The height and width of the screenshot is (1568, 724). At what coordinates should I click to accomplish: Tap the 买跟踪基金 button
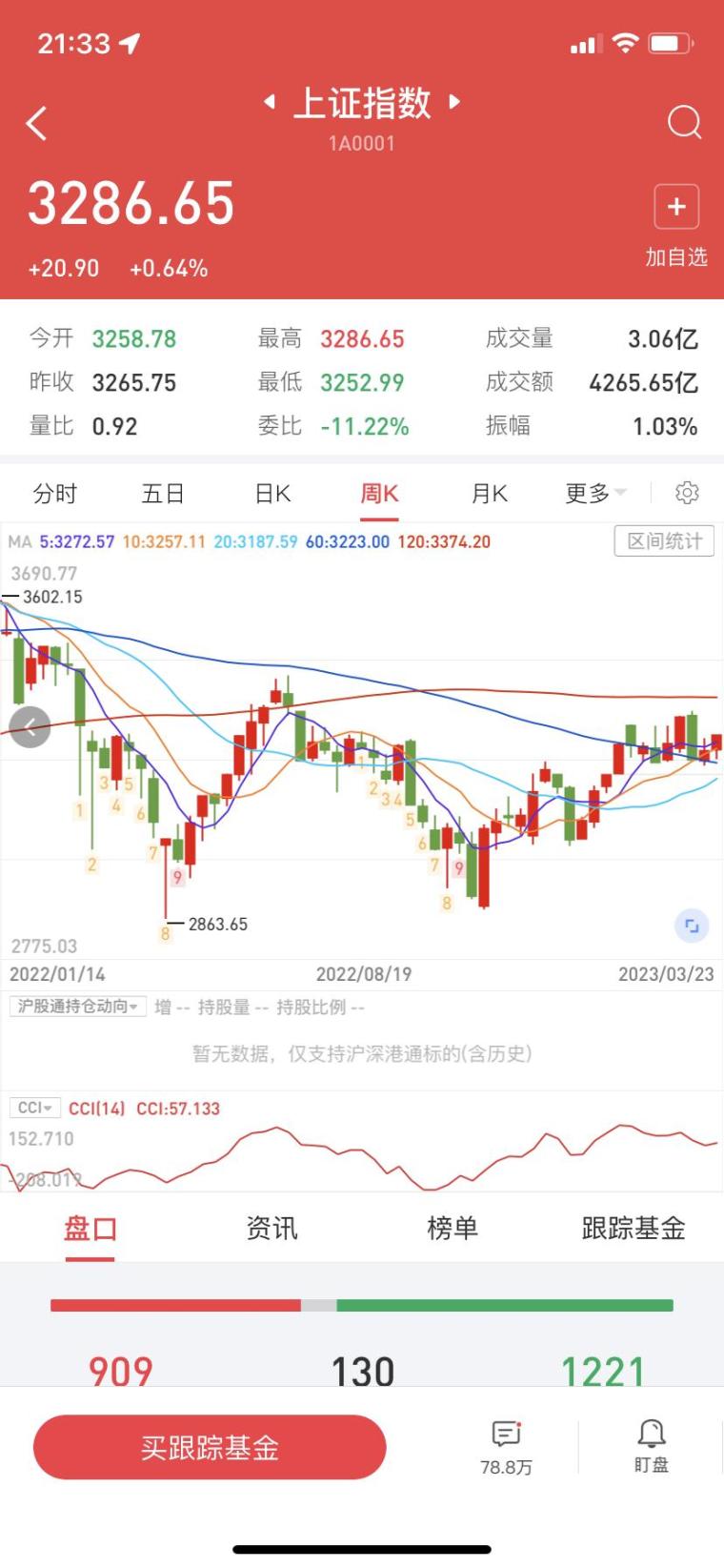pos(210,1447)
